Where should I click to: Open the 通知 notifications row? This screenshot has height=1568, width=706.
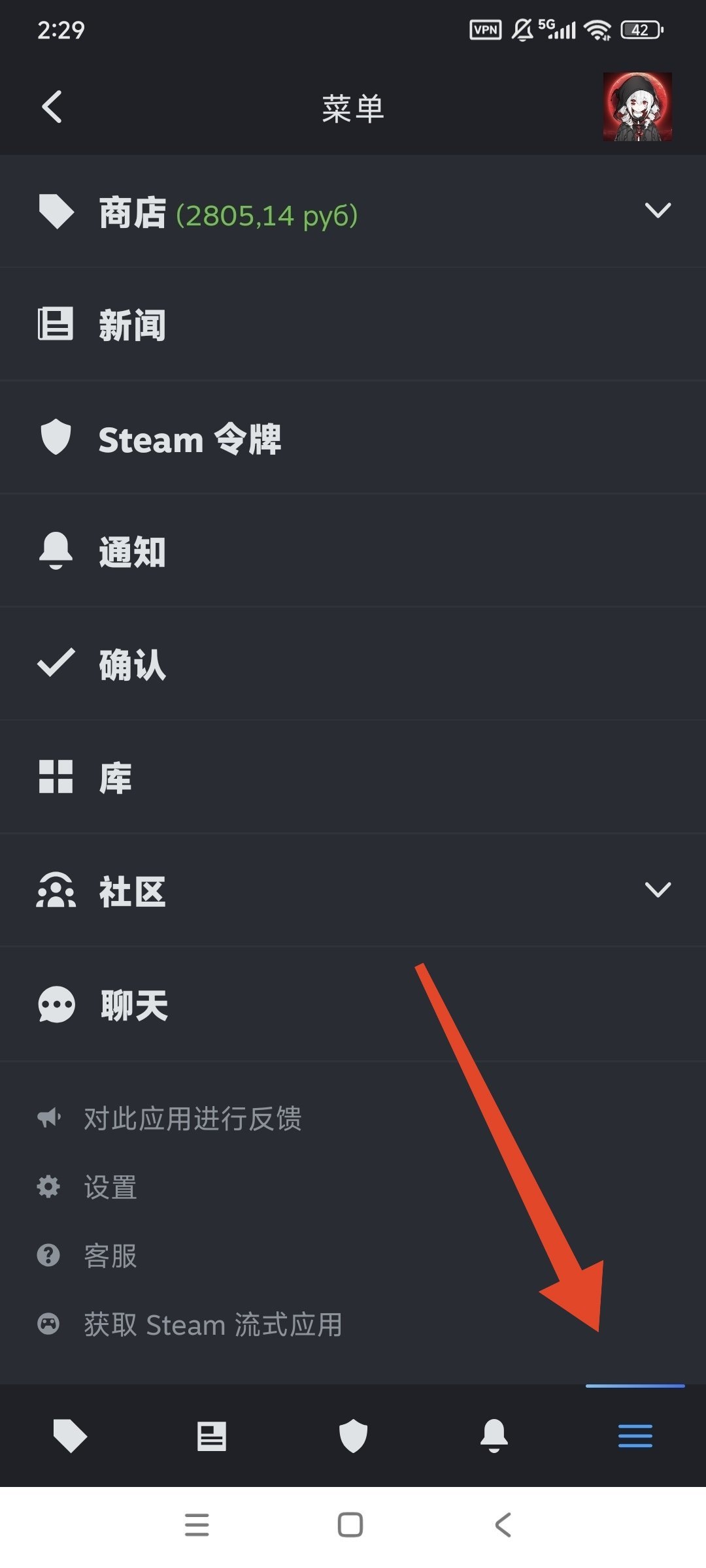tap(133, 552)
